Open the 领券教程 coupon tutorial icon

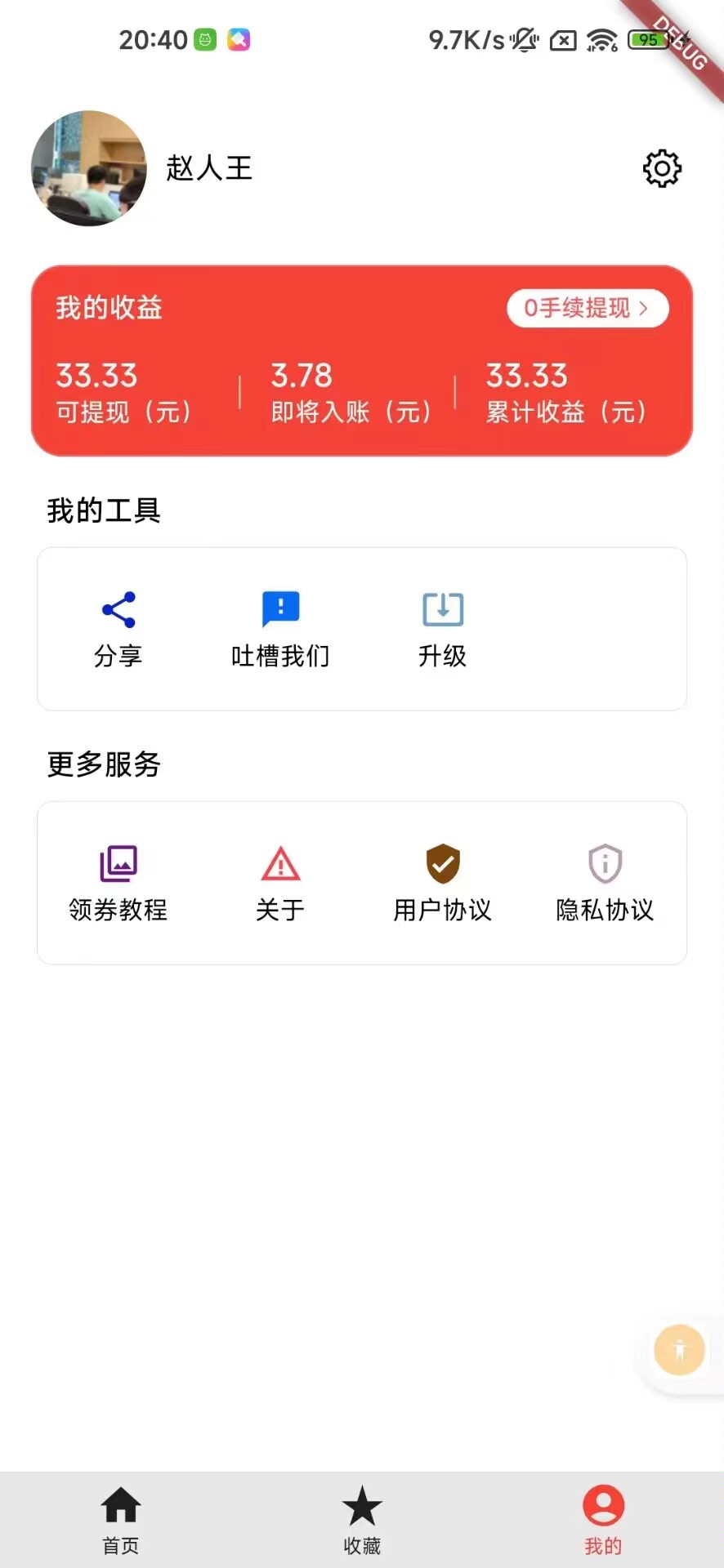tap(118, 863)
